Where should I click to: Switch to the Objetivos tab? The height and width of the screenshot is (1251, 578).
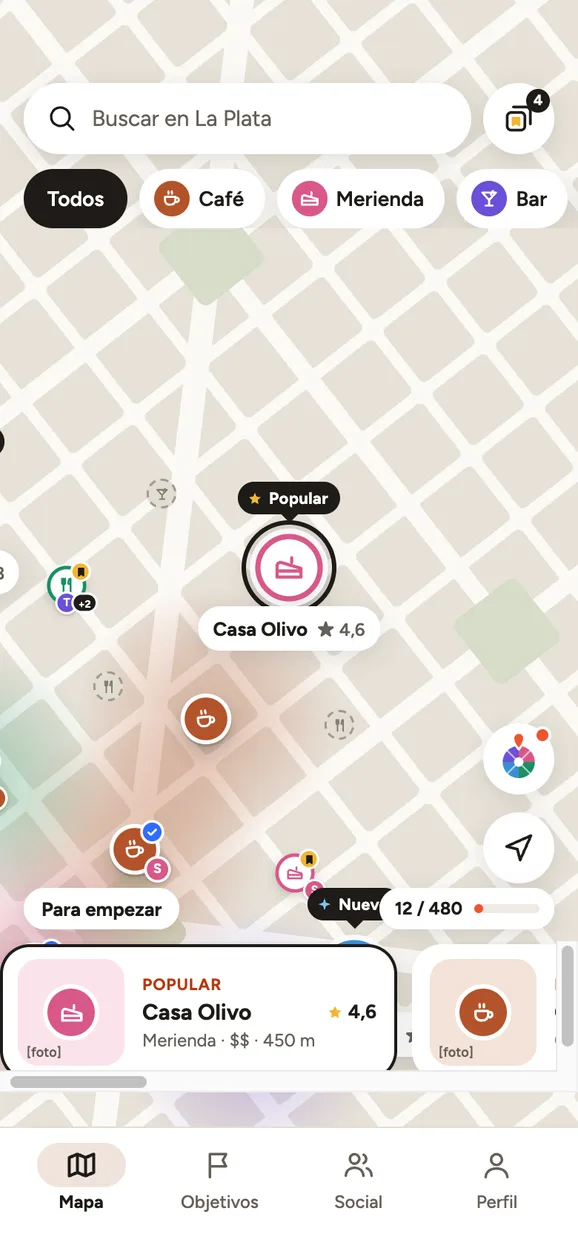[x=219, y=1181]
